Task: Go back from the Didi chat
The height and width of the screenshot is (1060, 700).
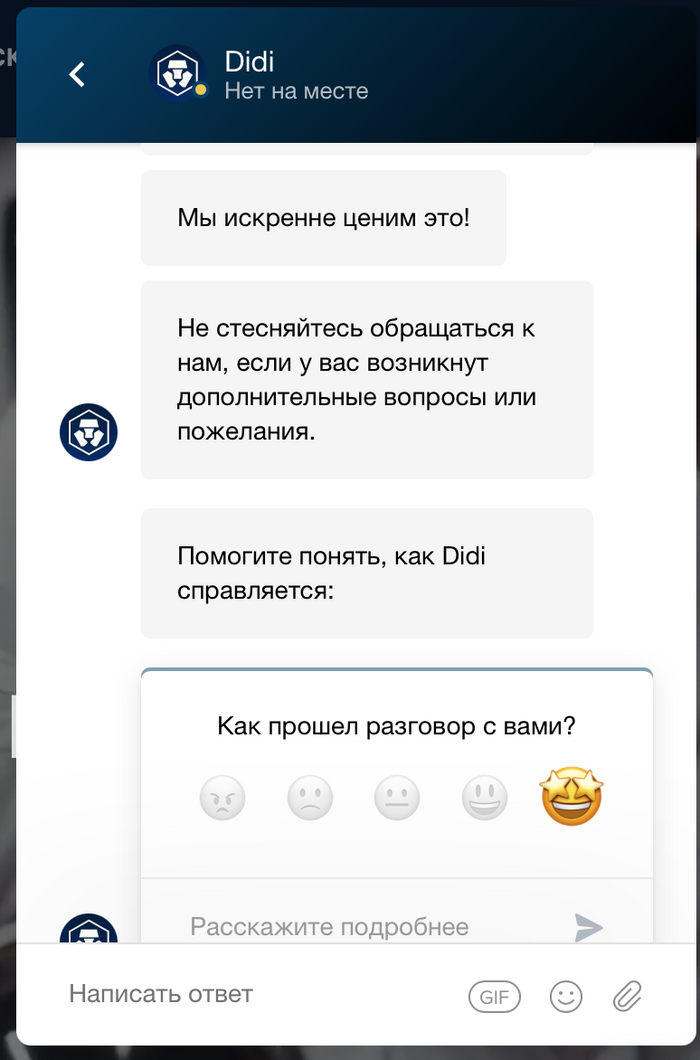Action: pos(77,74)
